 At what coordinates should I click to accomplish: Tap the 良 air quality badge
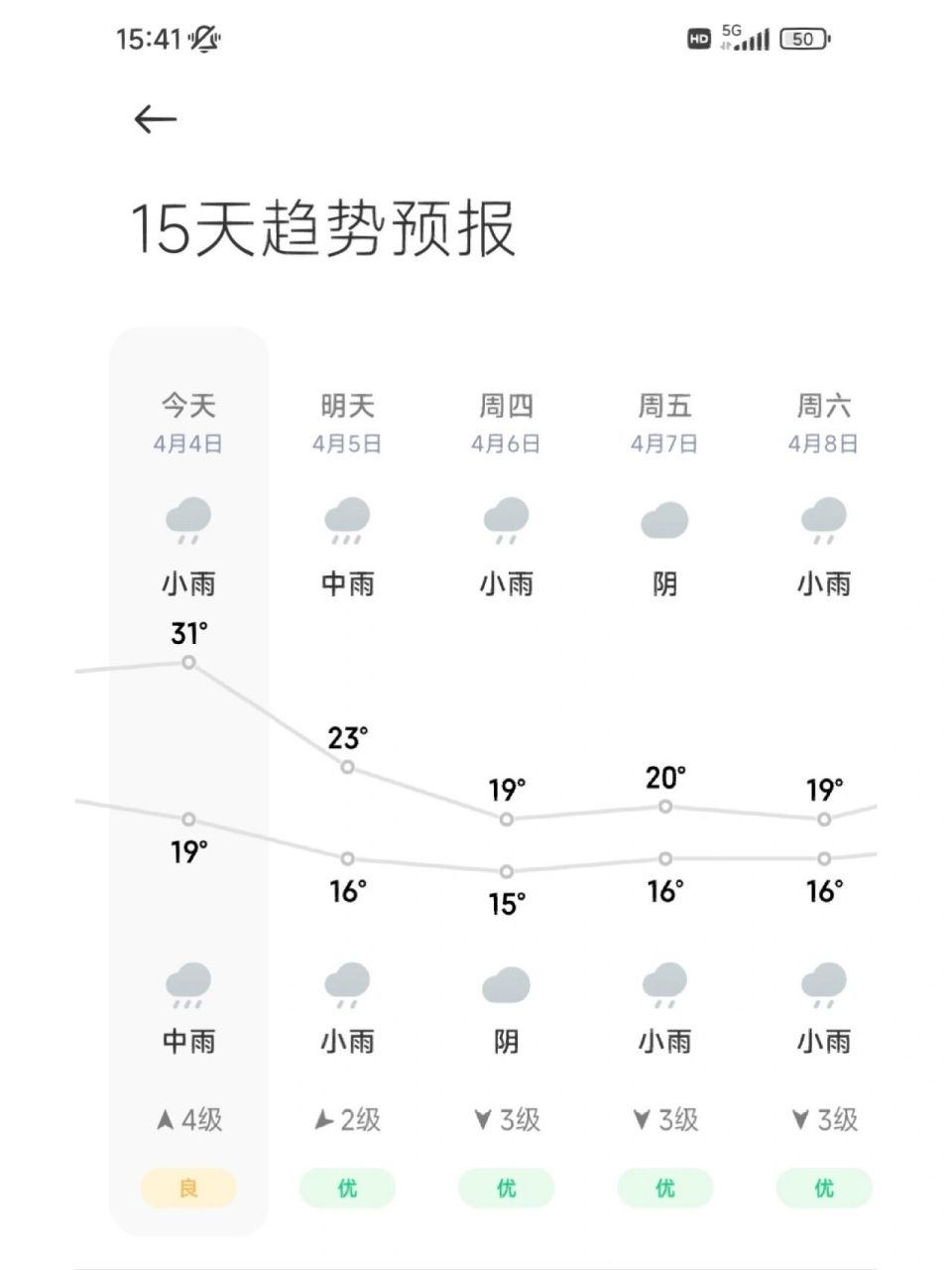pyautogui.click(x=188, y=1187)
